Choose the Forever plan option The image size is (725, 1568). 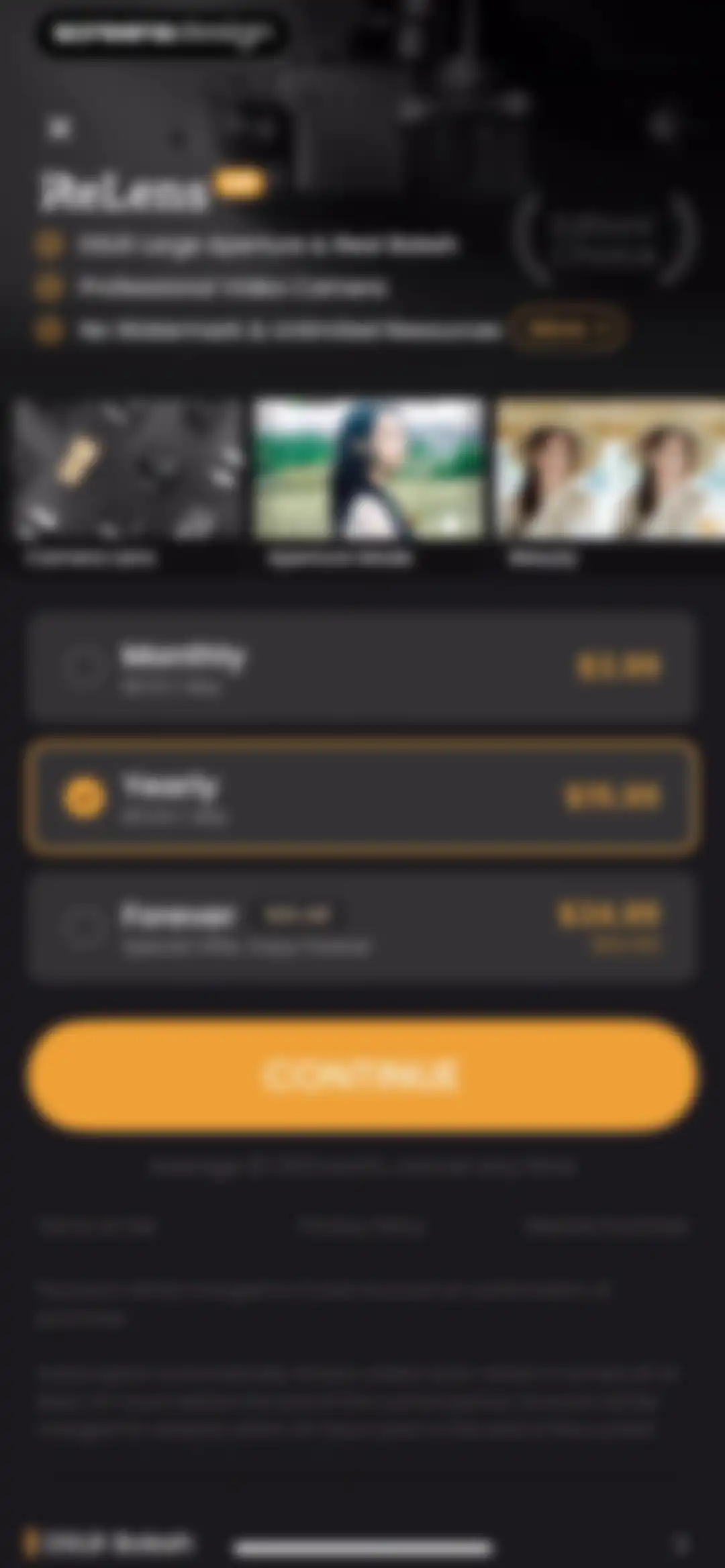(x=362, y=927)
